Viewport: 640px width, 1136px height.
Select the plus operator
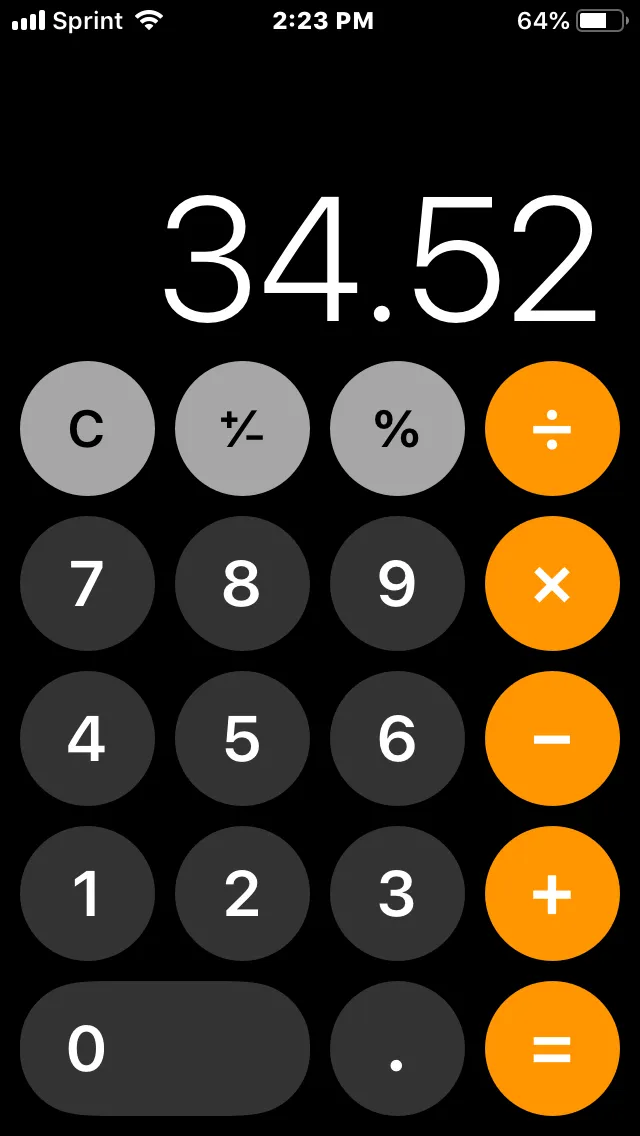(x=552, y=894)
